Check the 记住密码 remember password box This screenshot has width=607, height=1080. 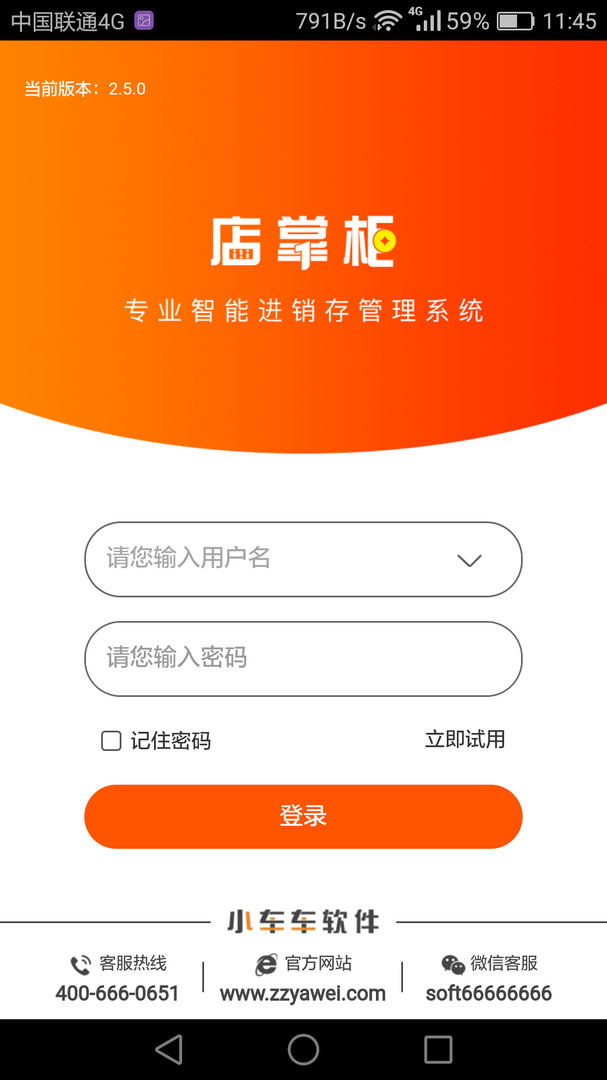pos(112,741)
